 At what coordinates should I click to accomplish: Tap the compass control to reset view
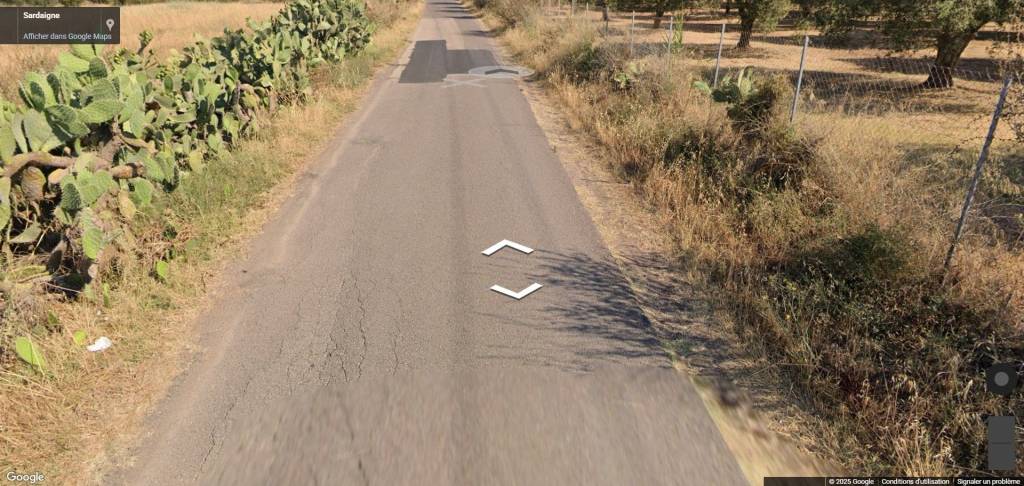[x=1001, y=379]
